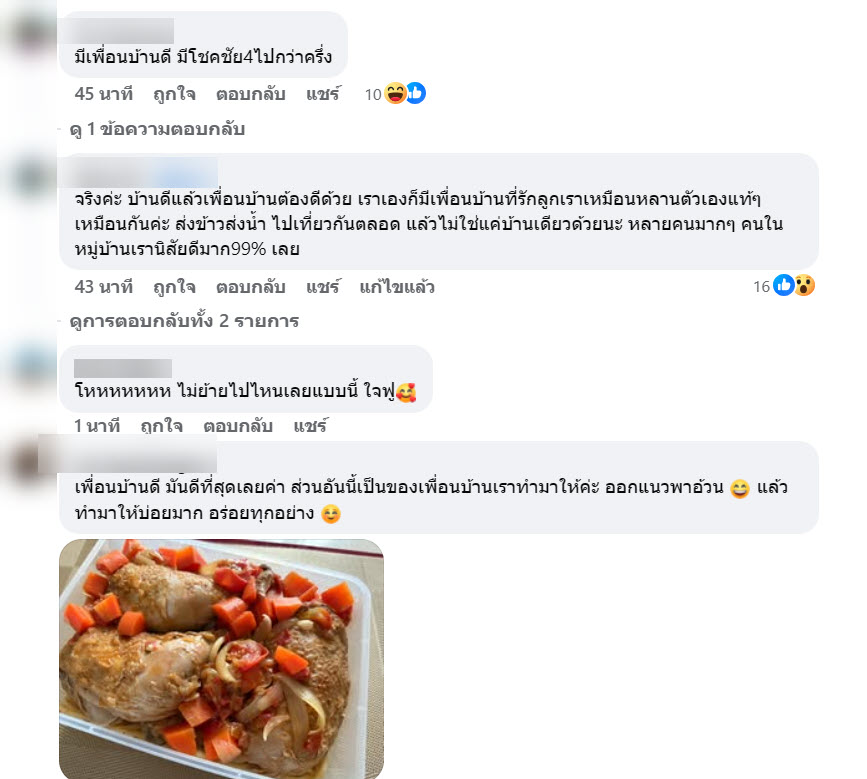Reply to the comment posted 45 นาที ago
This screenshot has height=779, width=867.
point(250,94)
